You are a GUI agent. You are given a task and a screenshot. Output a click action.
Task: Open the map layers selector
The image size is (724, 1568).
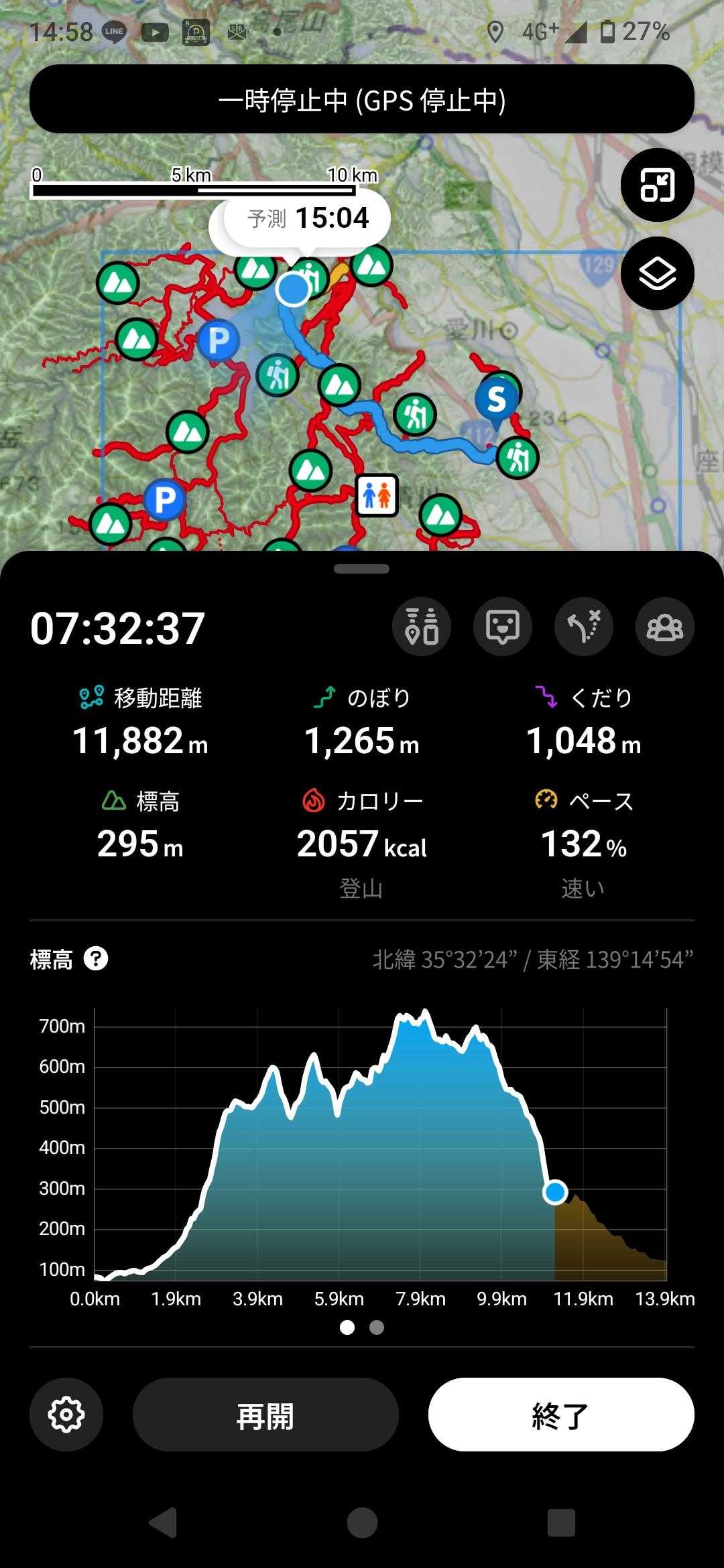tap(657, 273)
